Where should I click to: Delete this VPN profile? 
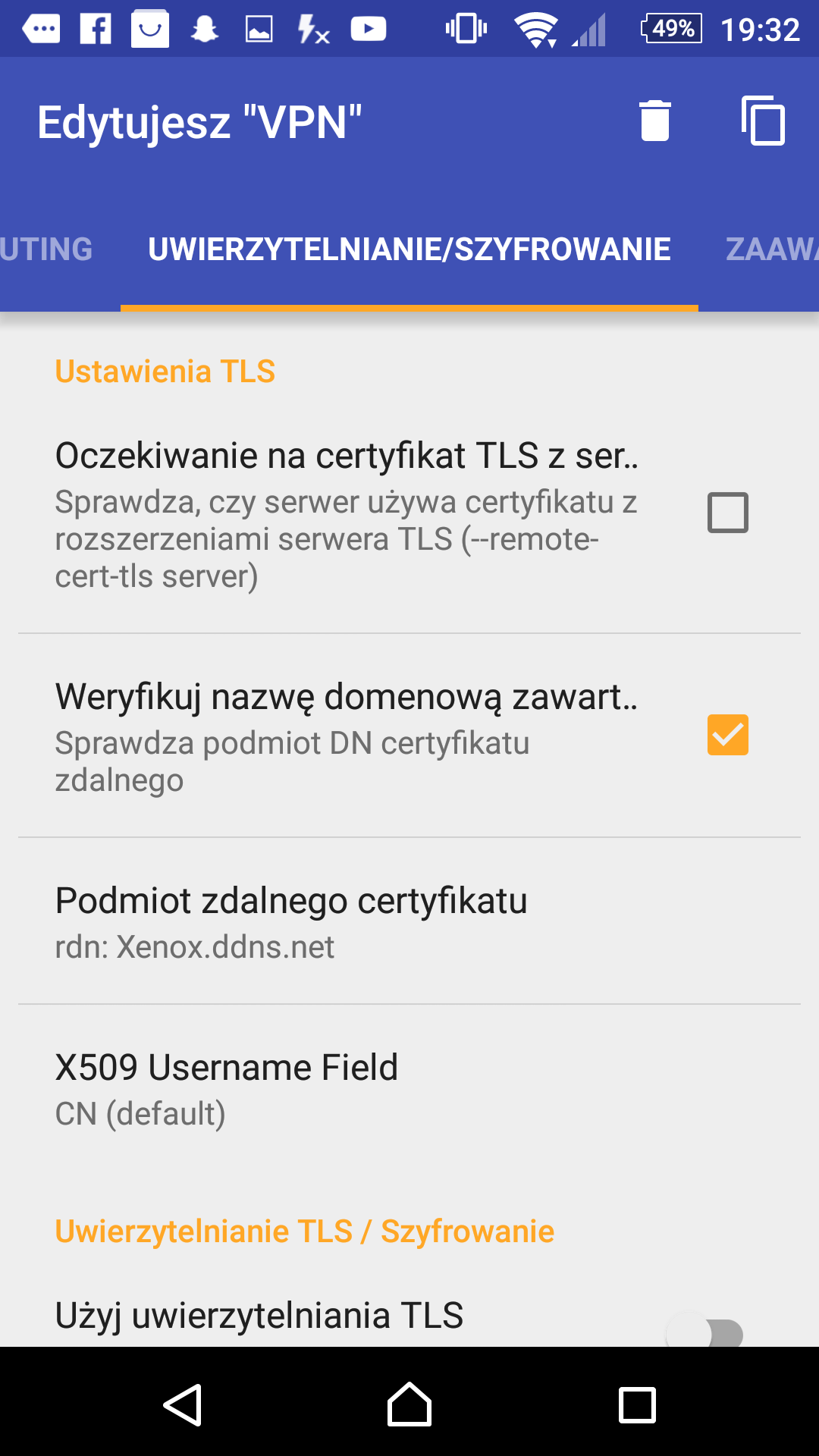click(x=653, y=121)
